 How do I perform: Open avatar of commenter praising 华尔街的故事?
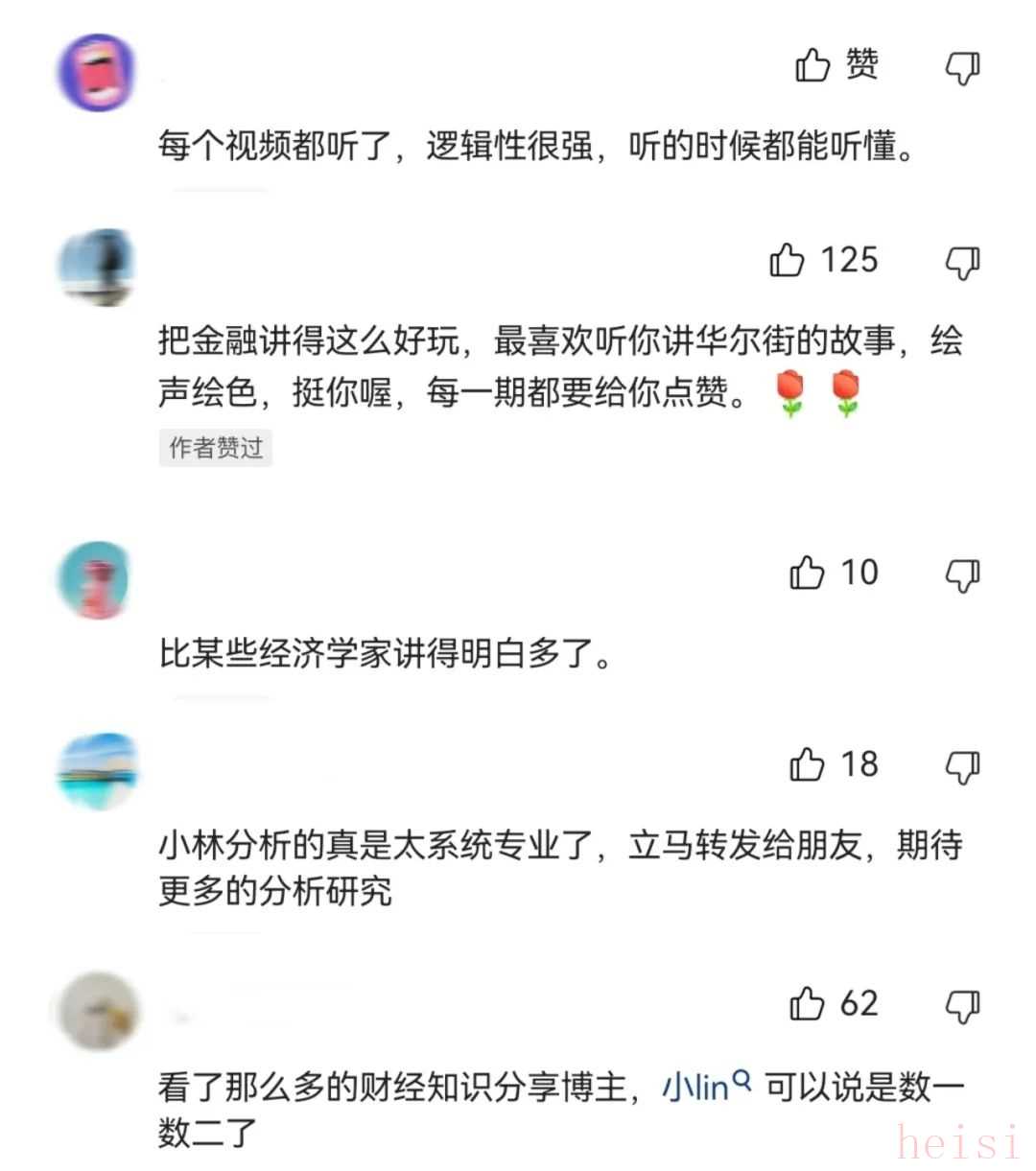click(x=98, y=267)
